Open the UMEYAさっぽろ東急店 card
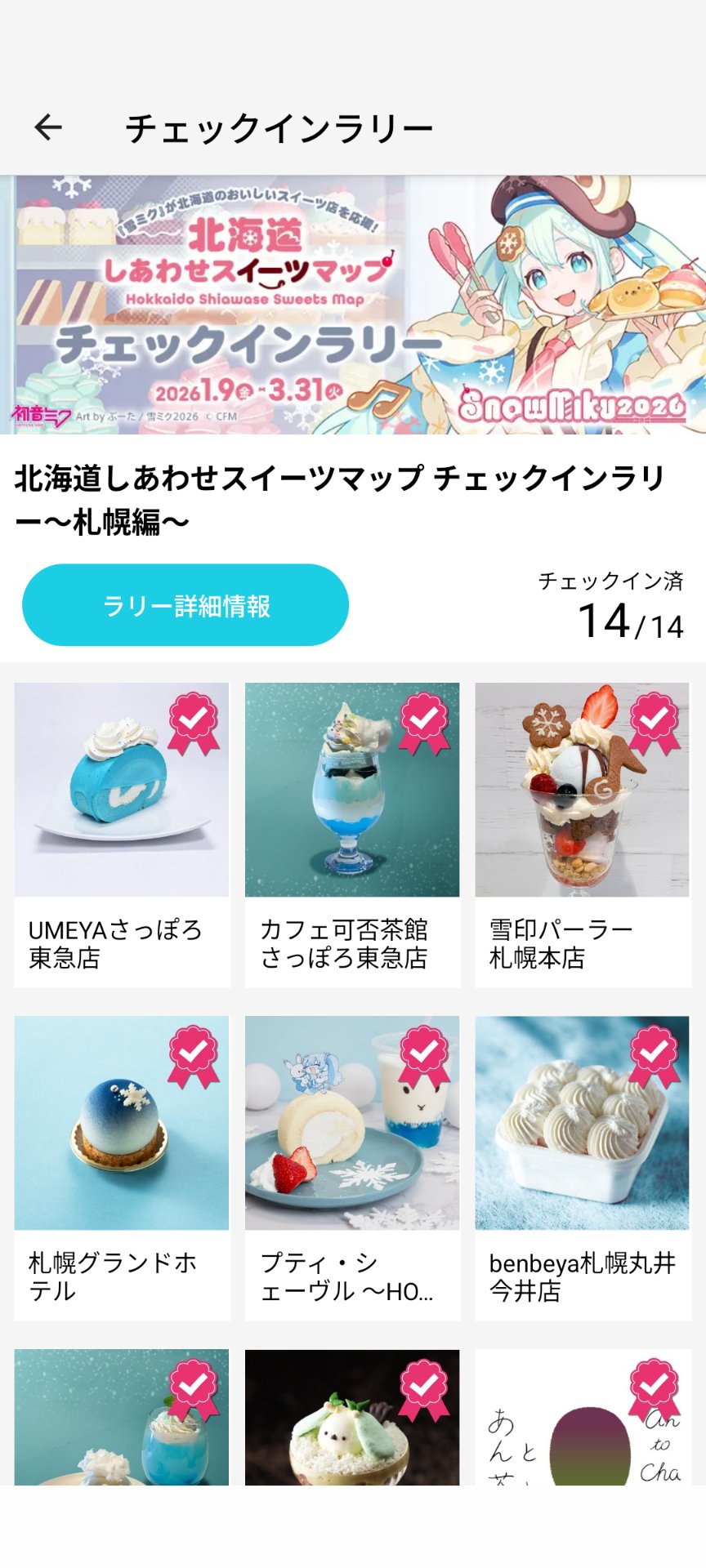The image size is (706, 1568). (x=122, y=835)
